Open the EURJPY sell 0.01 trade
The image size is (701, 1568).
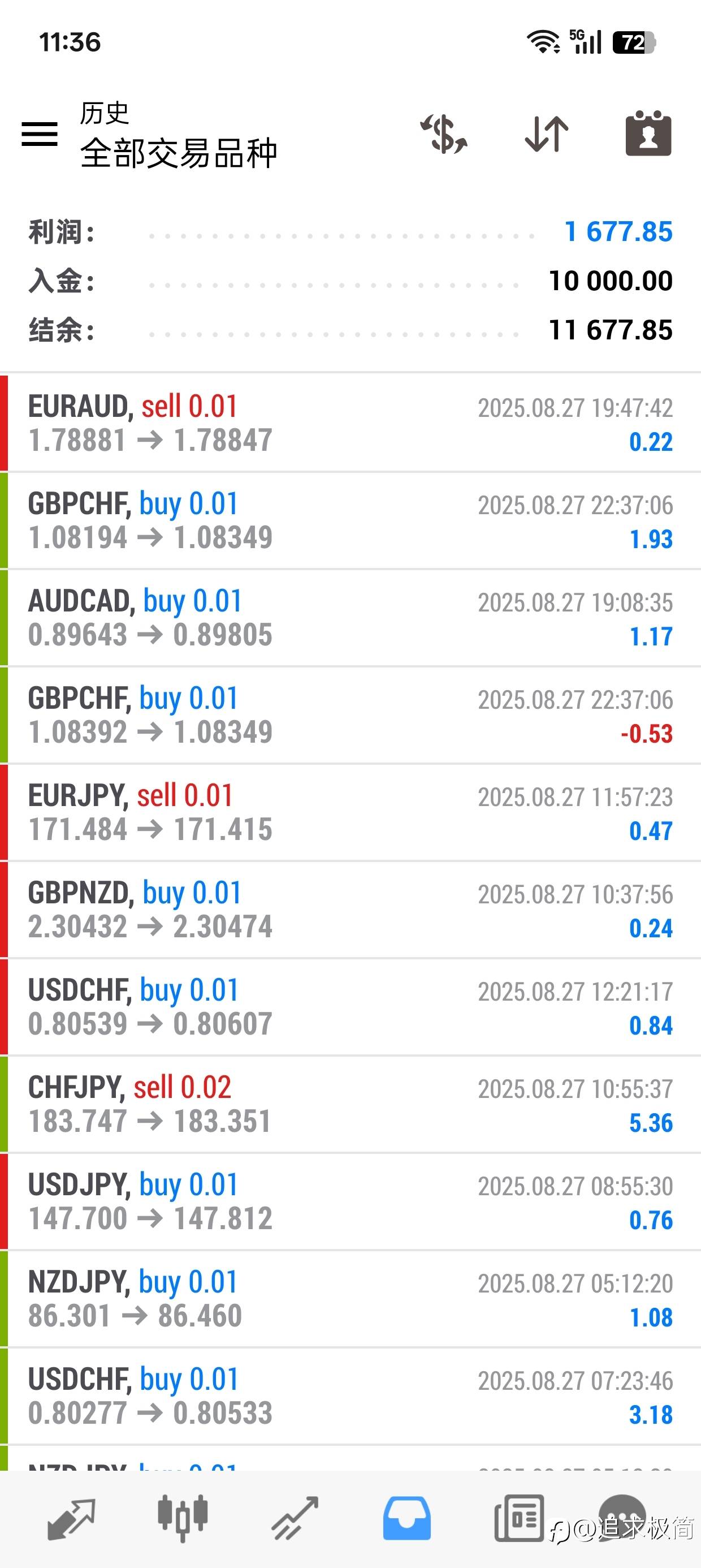pos(350,813)
